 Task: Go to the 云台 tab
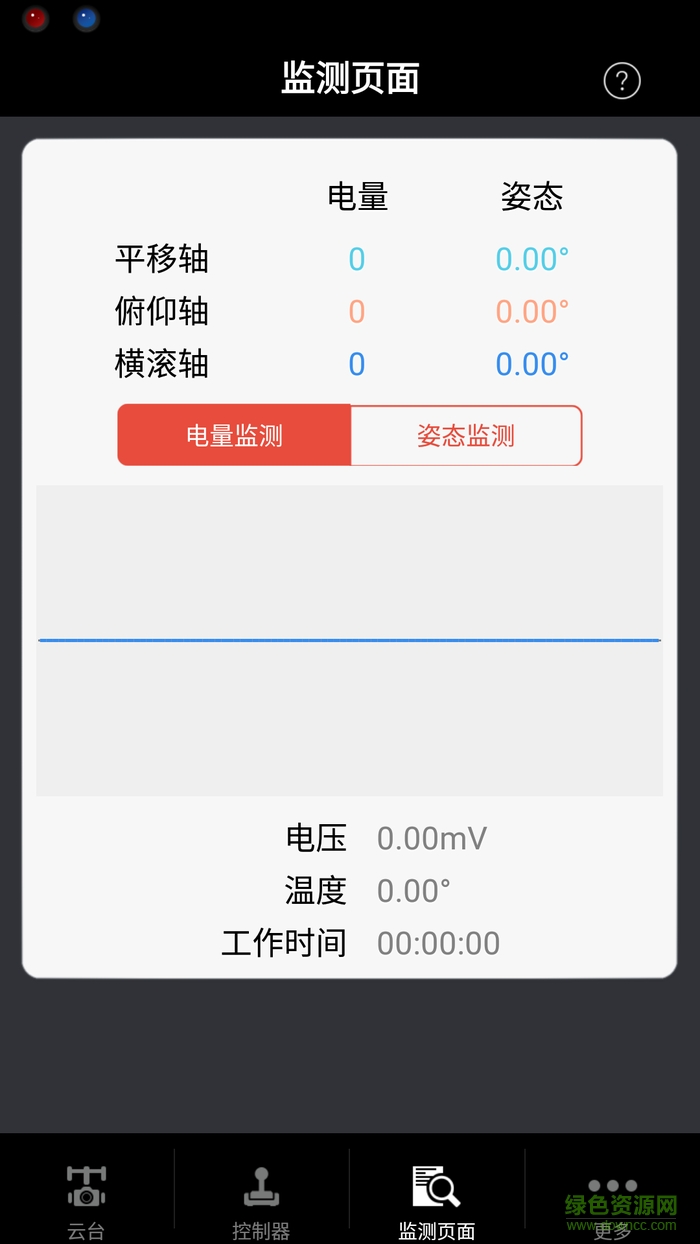[x=87, y=1198]
